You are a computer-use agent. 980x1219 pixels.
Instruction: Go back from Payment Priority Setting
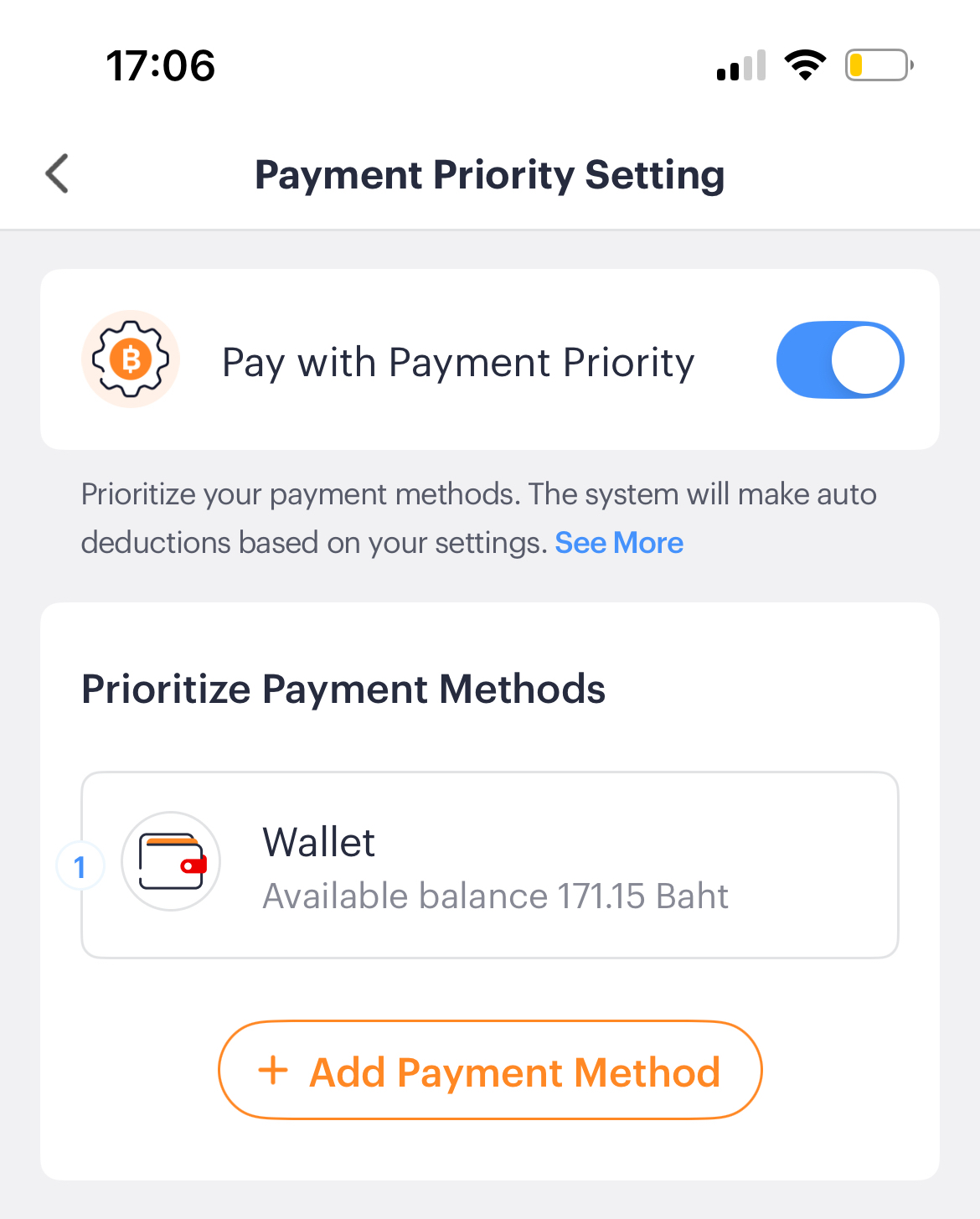click(57, 174)
